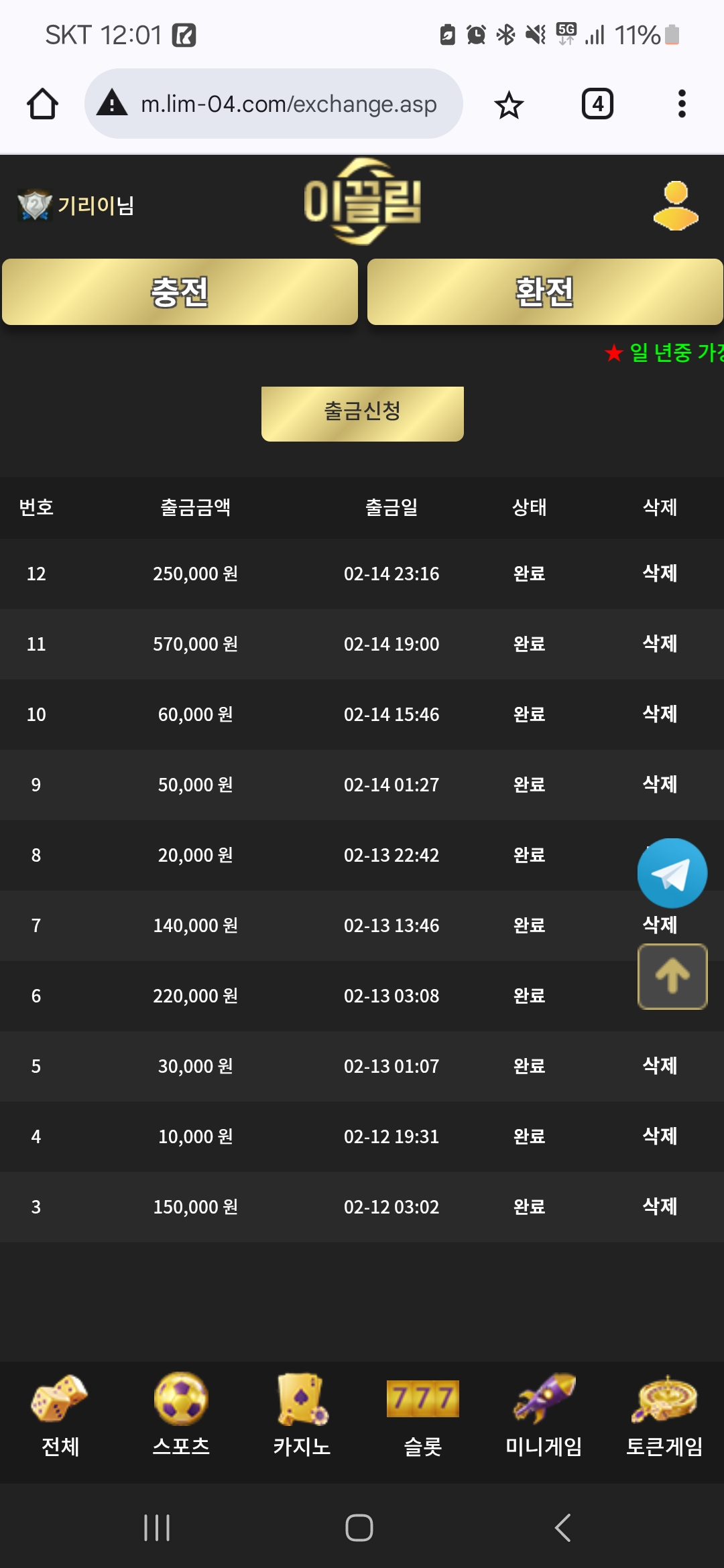The height and width of the screenshot is (1568, 724).
Task: Delete the 570,000 원 withdrawal record
Action: (x=660, y=644)
